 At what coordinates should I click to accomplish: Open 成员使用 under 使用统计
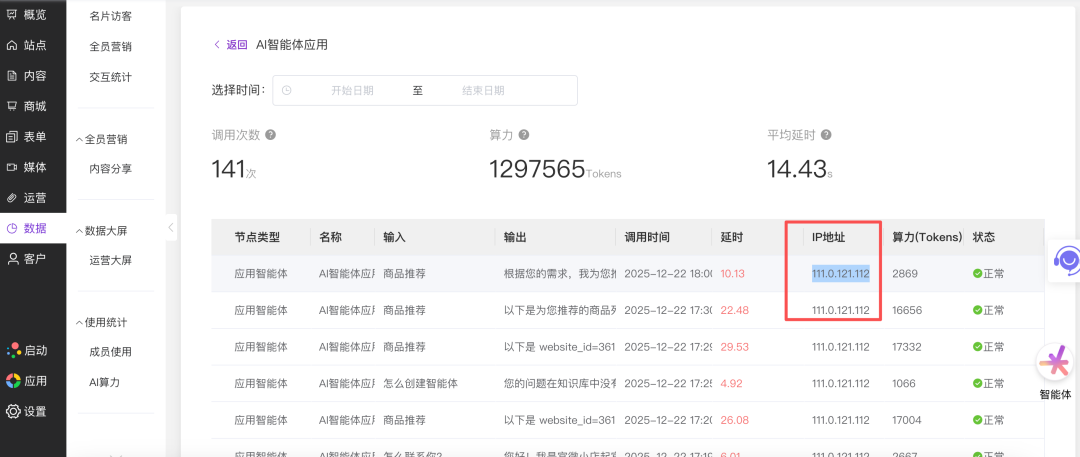coord(110,352)
